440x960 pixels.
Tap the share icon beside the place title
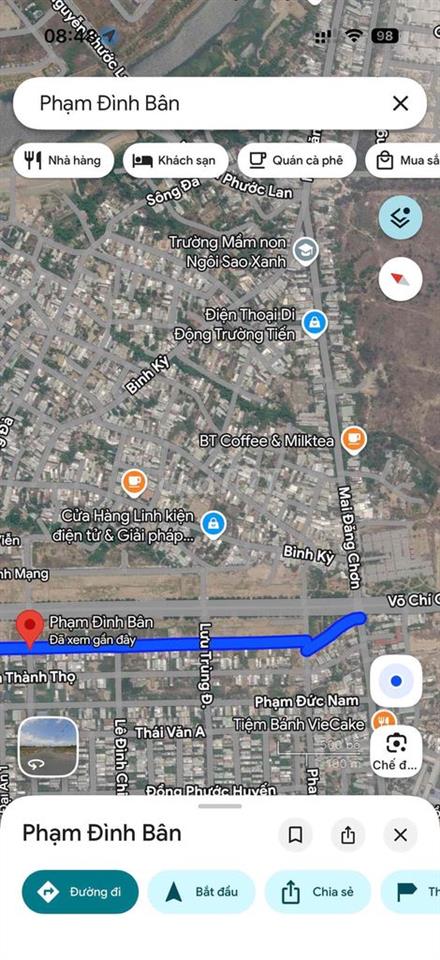click(x=348, y=835)
